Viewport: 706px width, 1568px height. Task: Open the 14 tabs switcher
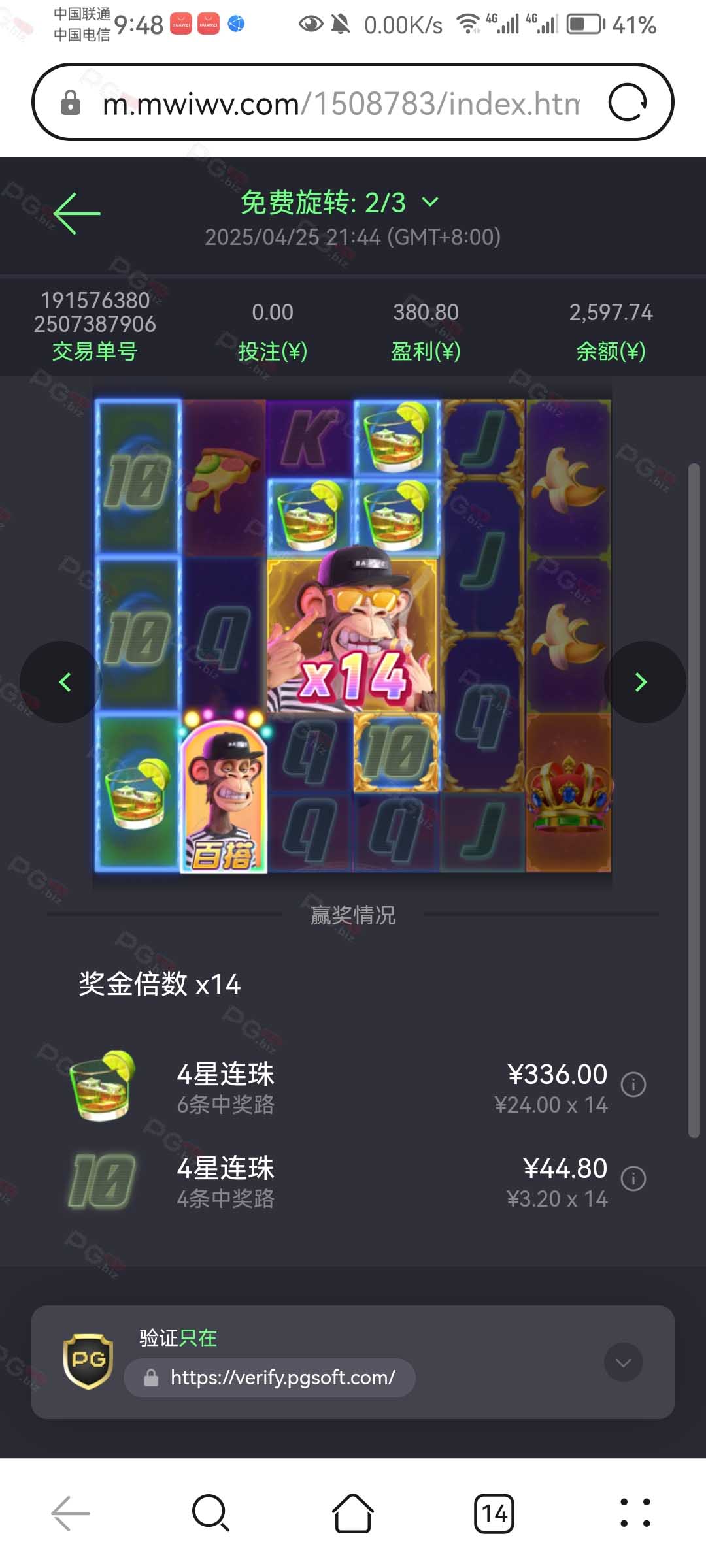pyautogui.click(x=494, y=1513)
